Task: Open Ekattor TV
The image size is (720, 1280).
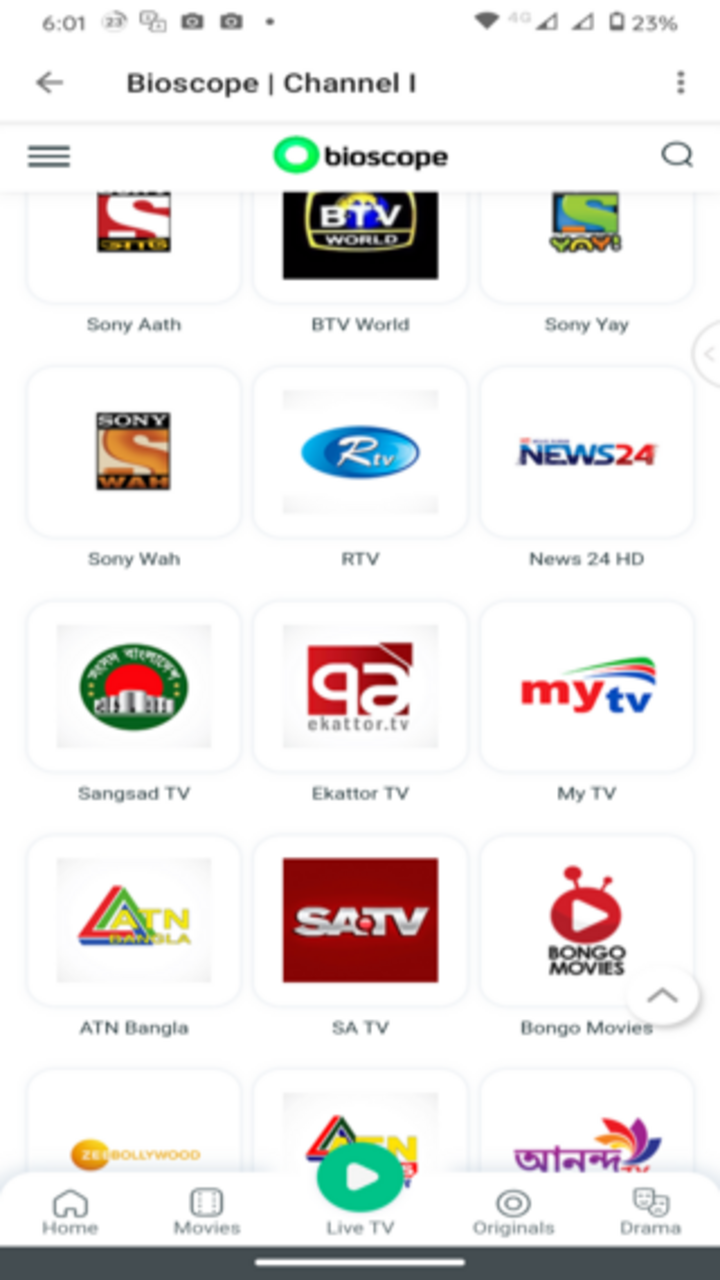Action: [x=360, y=686]
